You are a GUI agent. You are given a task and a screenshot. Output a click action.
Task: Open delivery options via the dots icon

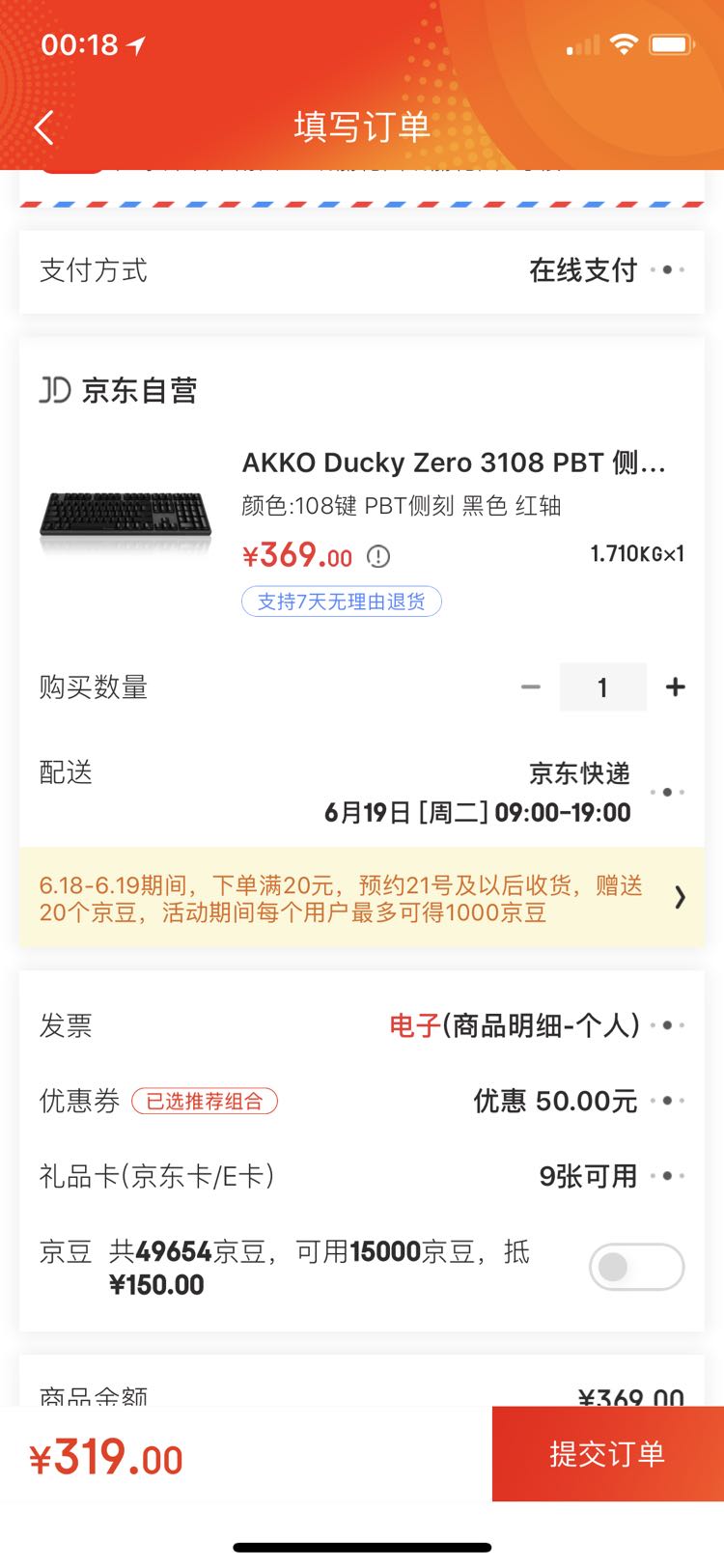(668, 792)
